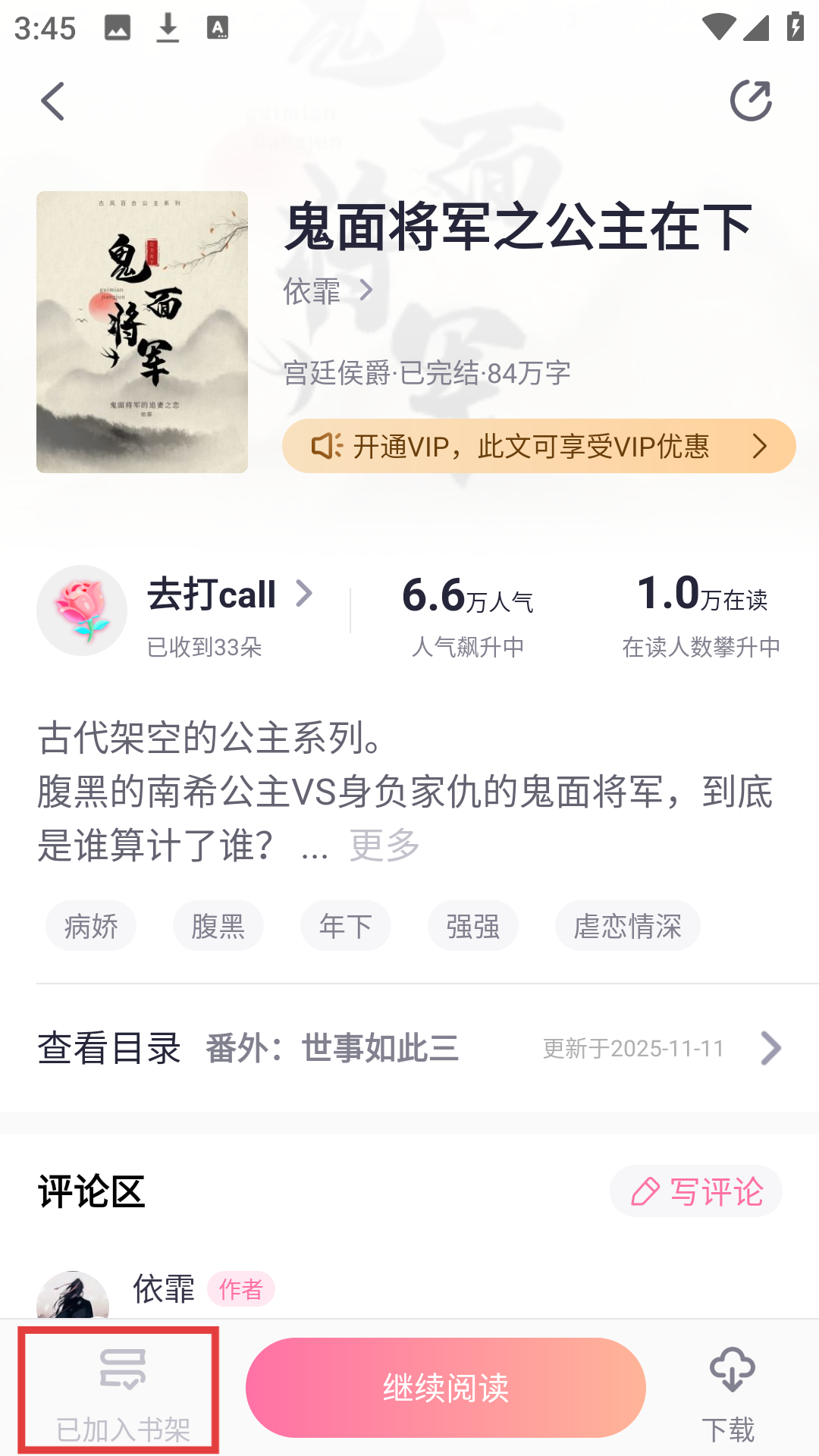The height and width of the screenshot is (1456, 819).
Task: Select the 虐恋情深 tag
Action: point(627,926)
